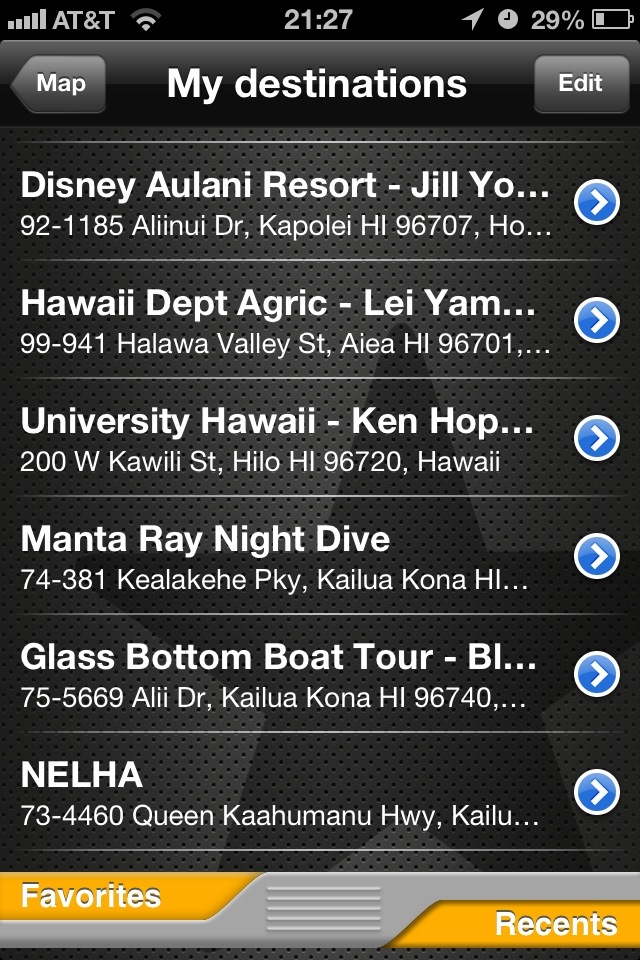Select Glass Bottom Boat Tour destination
The image size is (640, 960).
(x=286, y=675)
